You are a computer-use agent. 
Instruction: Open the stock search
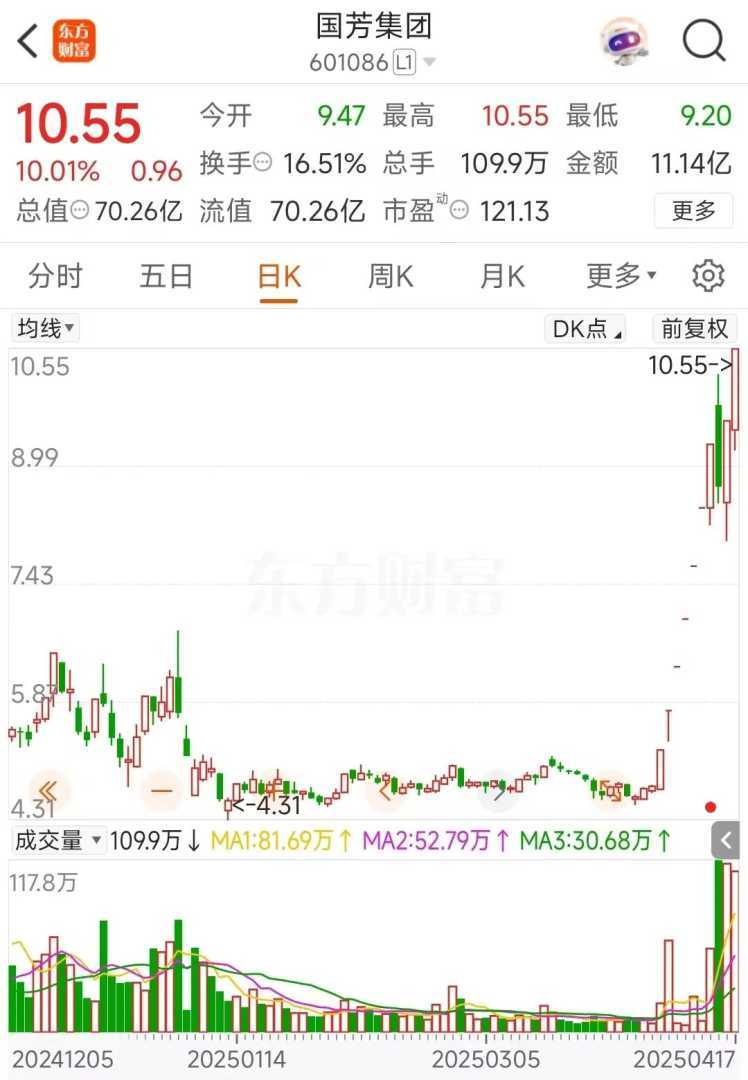tap(704, 41)
